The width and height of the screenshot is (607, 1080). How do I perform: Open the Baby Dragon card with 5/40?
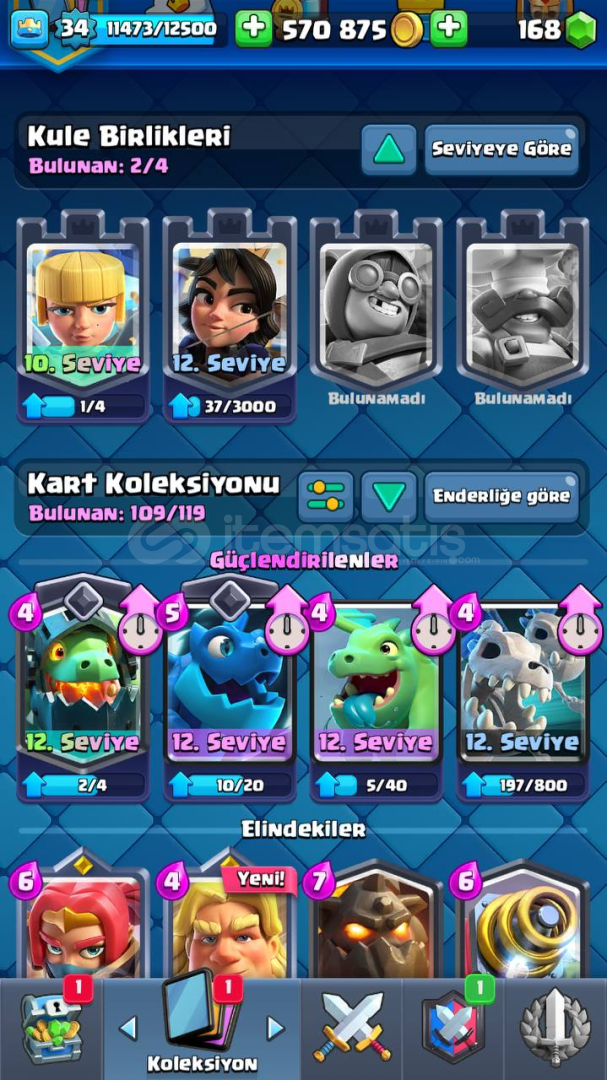point(376,696)
